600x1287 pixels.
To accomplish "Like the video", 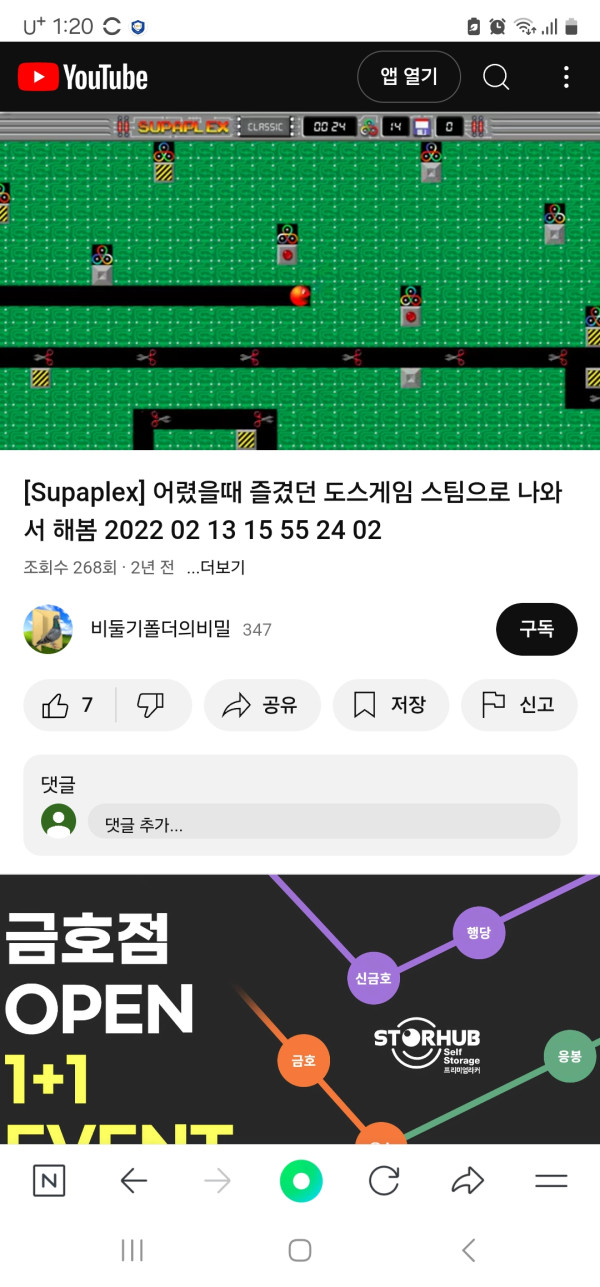I will click(x=68, y=705).
